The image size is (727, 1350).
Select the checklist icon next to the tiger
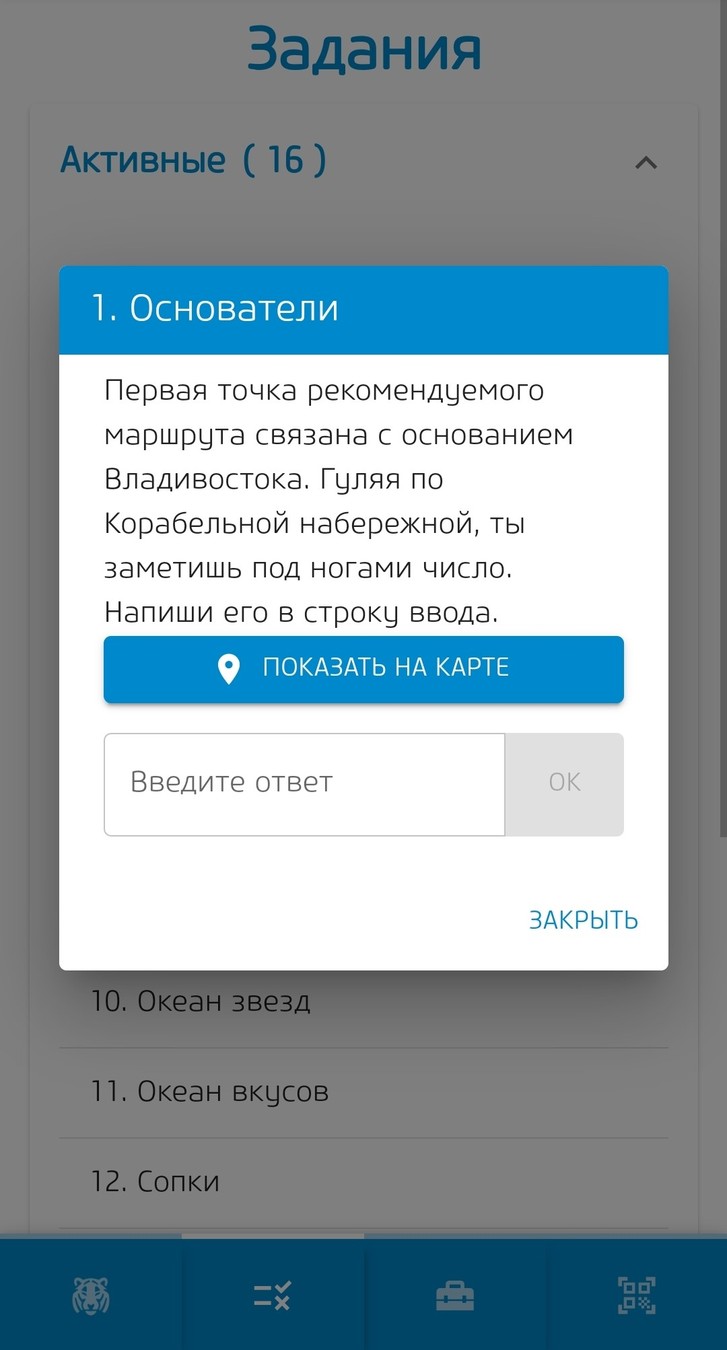click(x=272, y=1295)
